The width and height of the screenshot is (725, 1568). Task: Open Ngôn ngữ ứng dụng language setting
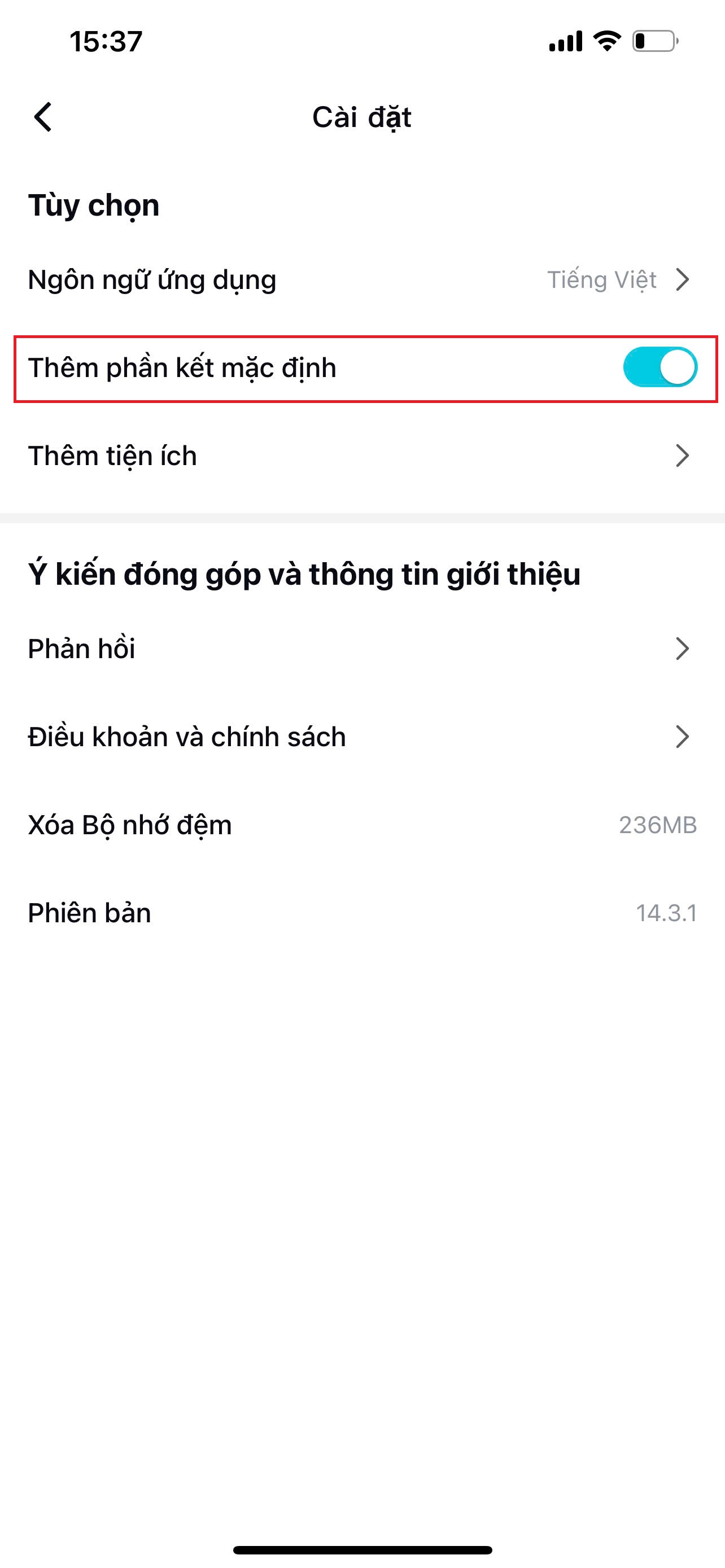362,280
